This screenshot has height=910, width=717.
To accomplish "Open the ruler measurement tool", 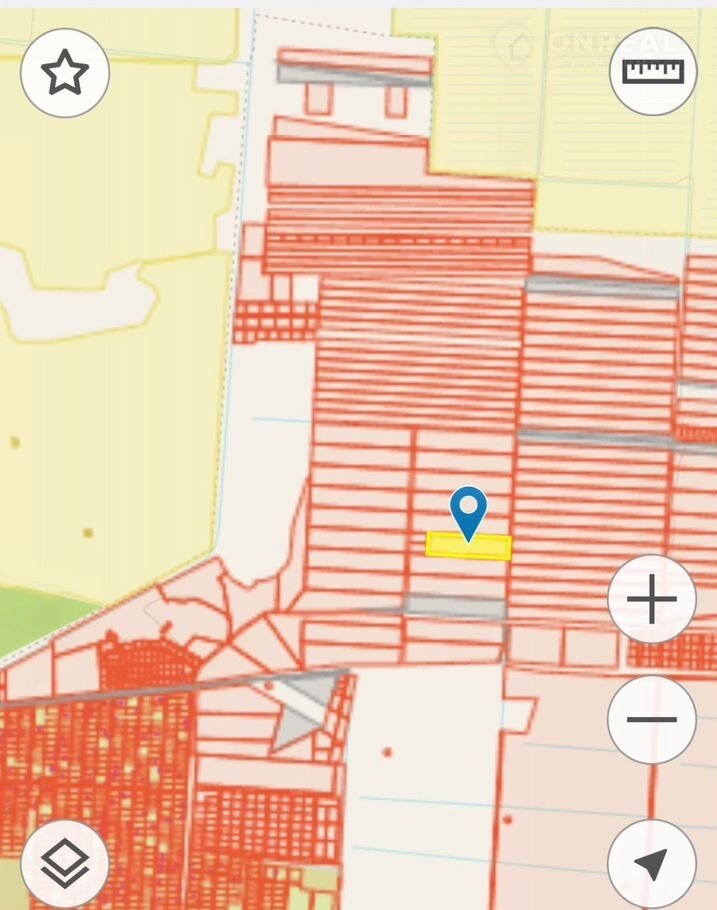I will coord(652,71).
